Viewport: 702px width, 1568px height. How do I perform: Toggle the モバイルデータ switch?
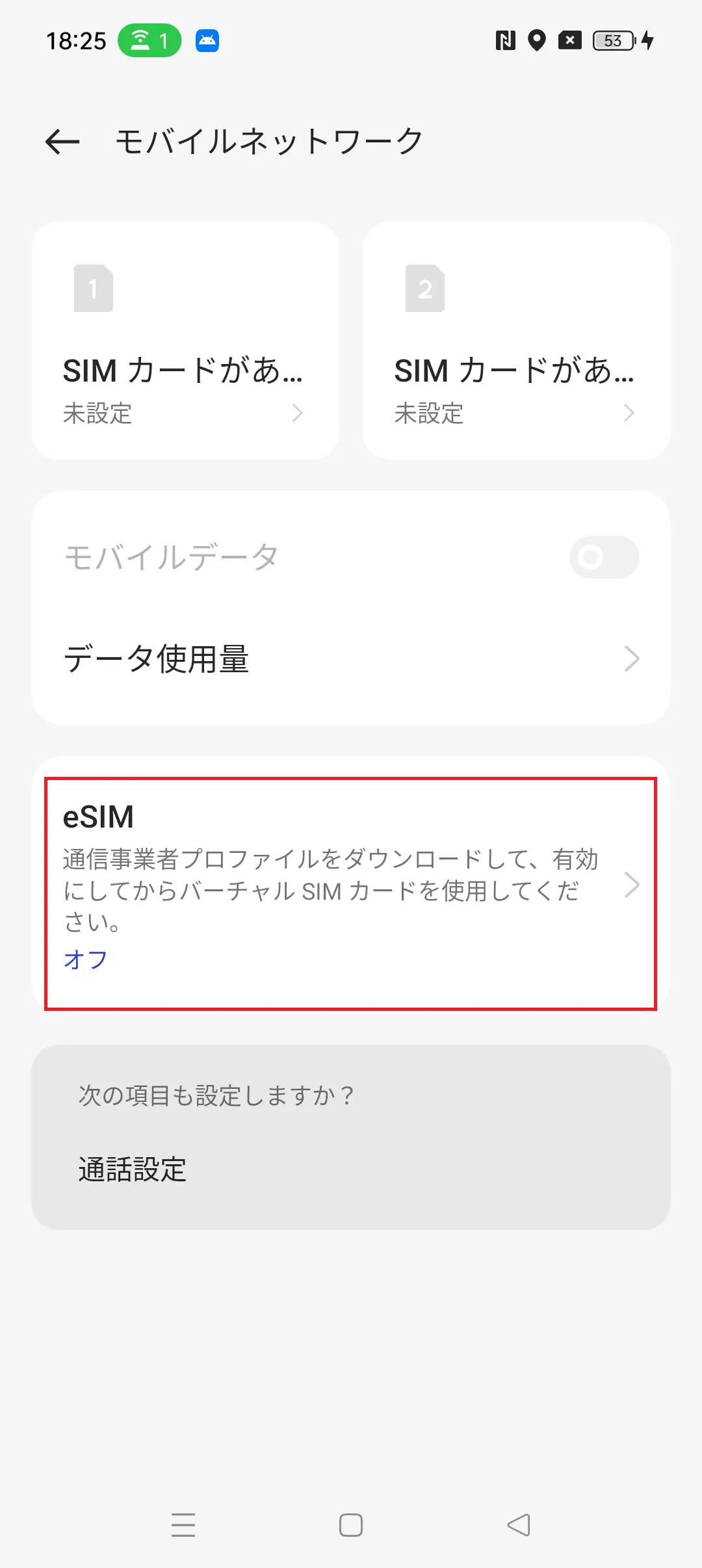pos(603,556)
